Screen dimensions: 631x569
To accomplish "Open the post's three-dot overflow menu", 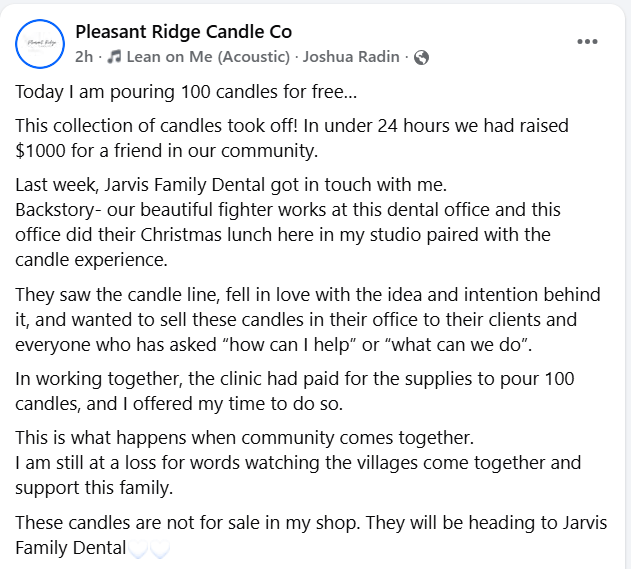I will 588,42.
